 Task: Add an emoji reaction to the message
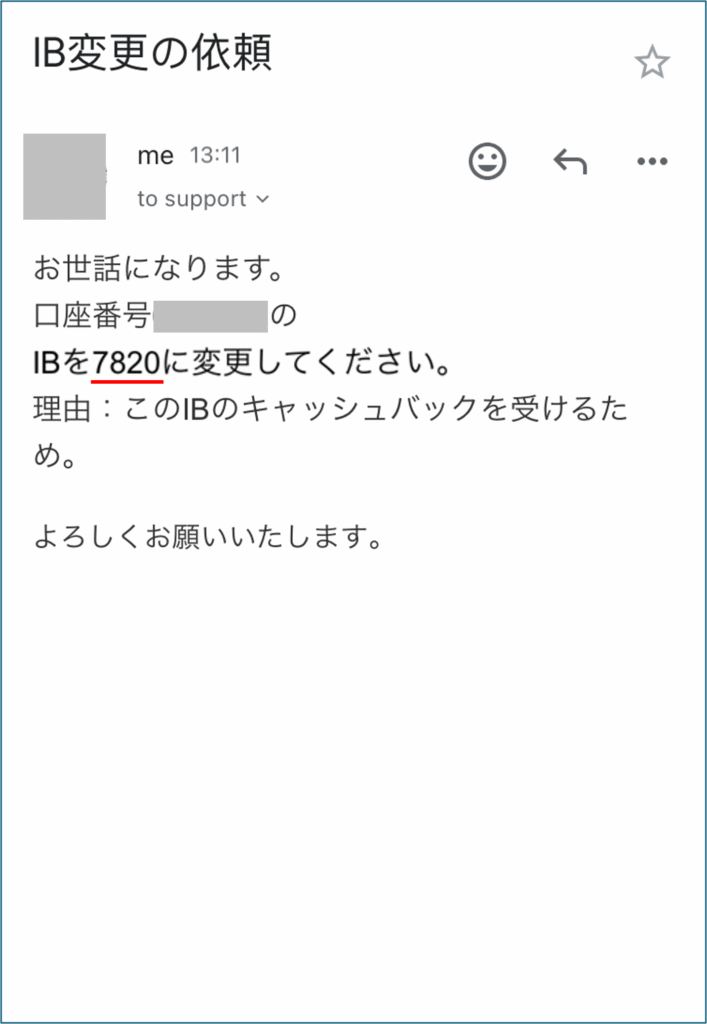[487, 161]
